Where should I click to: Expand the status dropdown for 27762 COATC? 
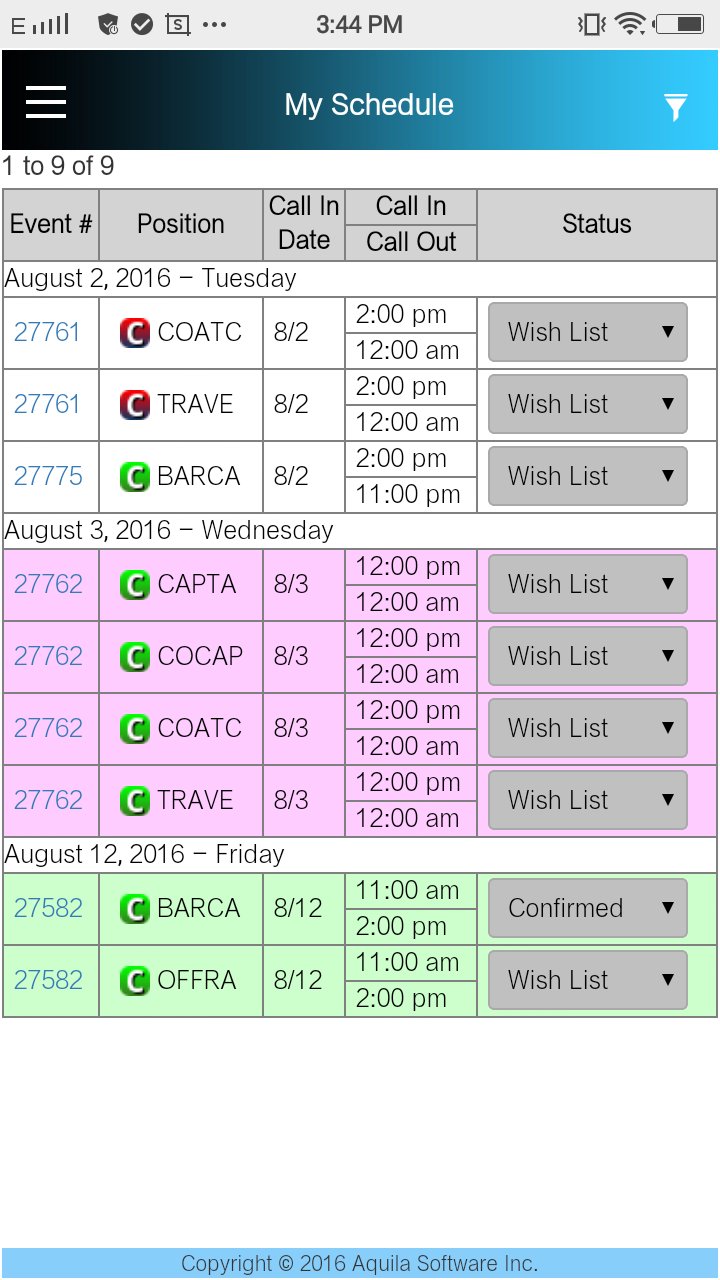pyautogui.click(x=587, y=728)
